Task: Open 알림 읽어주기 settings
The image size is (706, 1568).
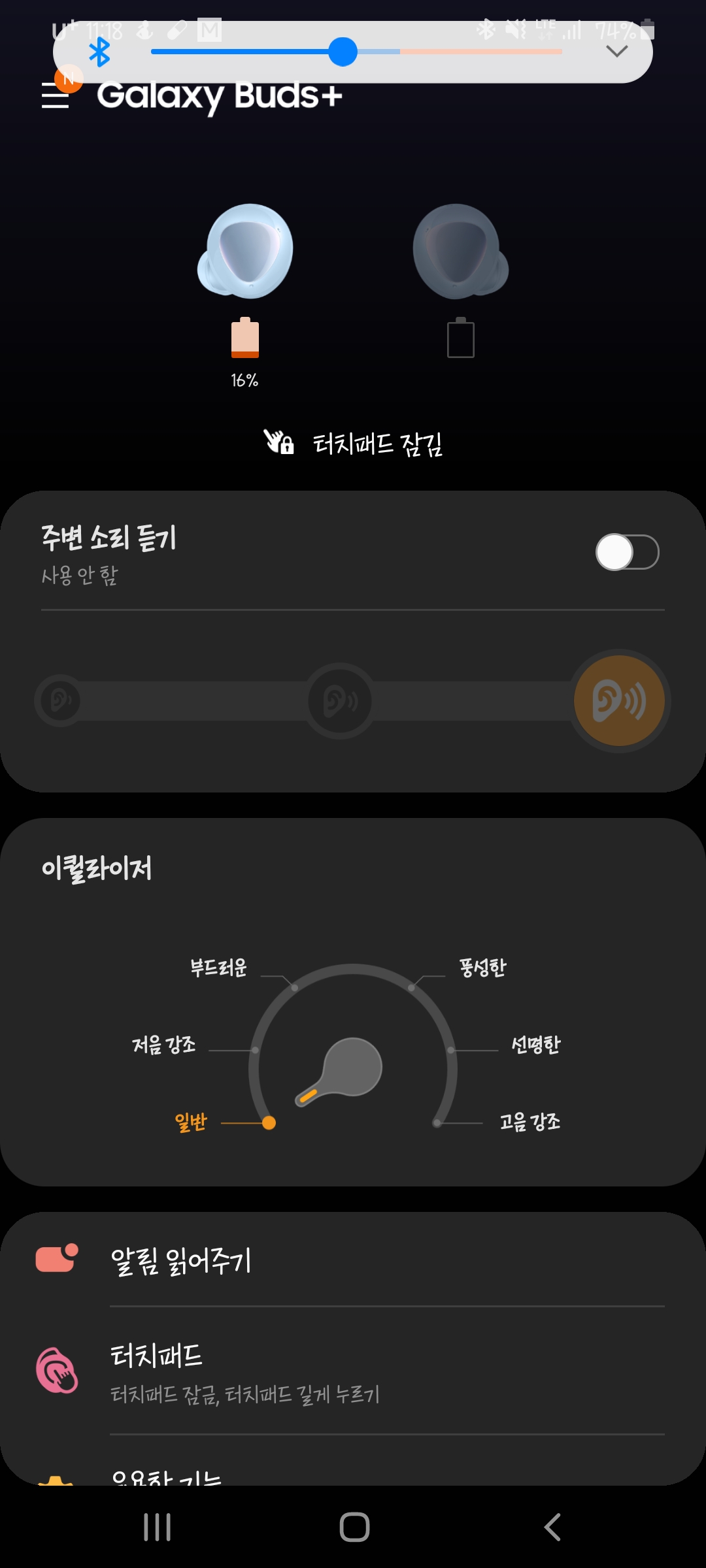Action: [353, 1260]
